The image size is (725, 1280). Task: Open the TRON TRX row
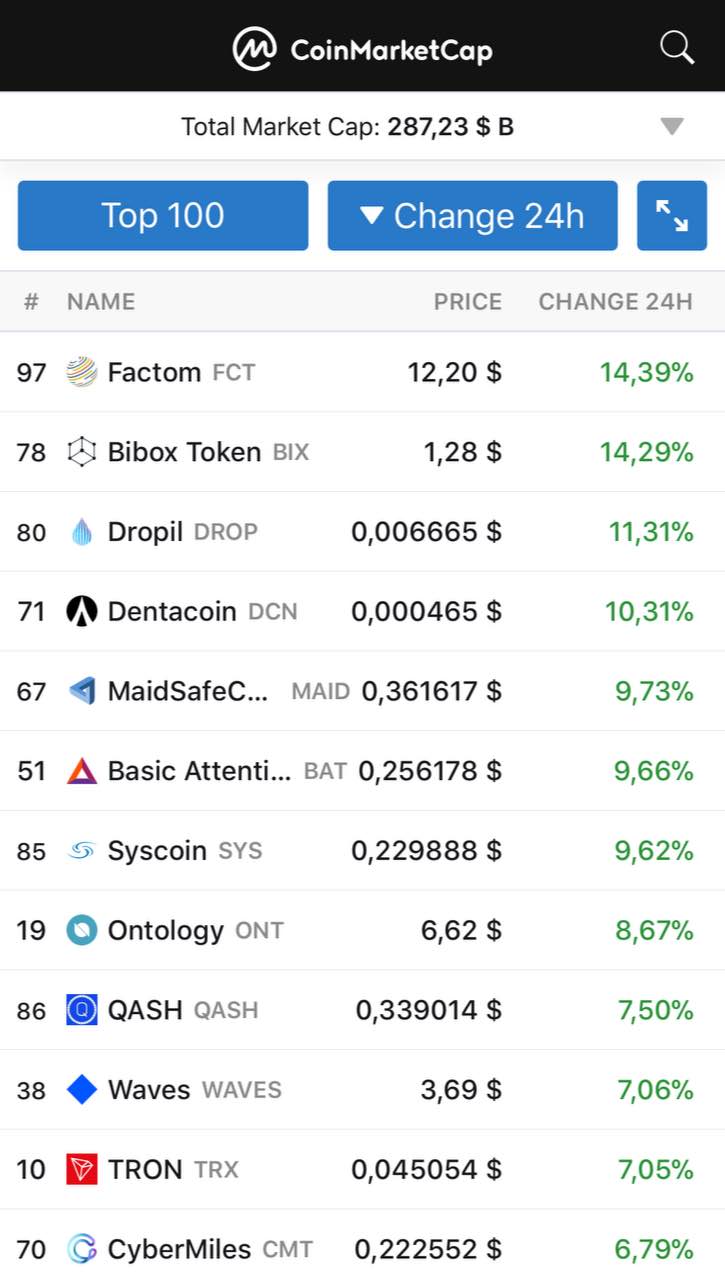coord(362,1169)
